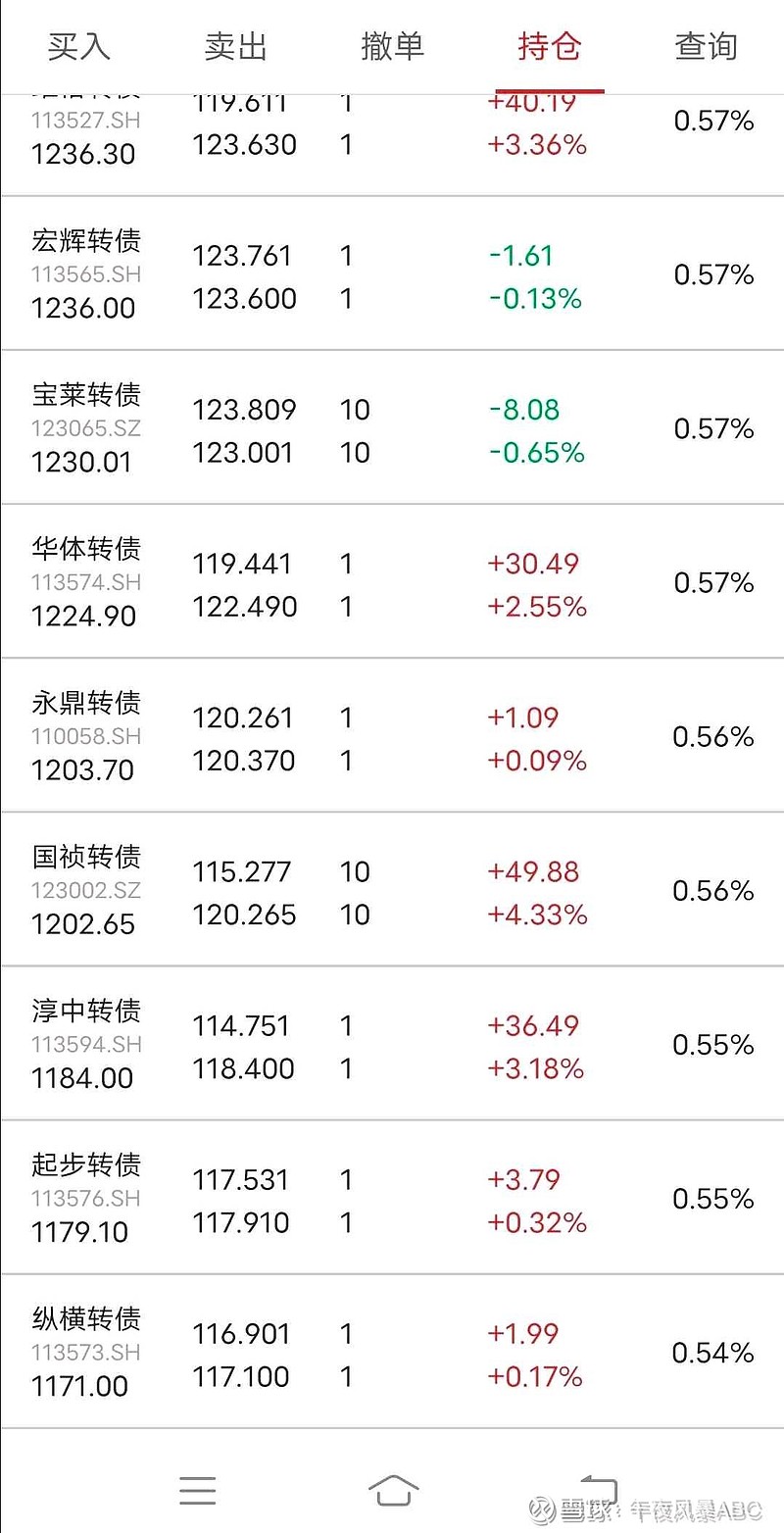The height and width of the screenshot is (1533, 784).
Task: Open the 撤单 tab
Action: 392,46
